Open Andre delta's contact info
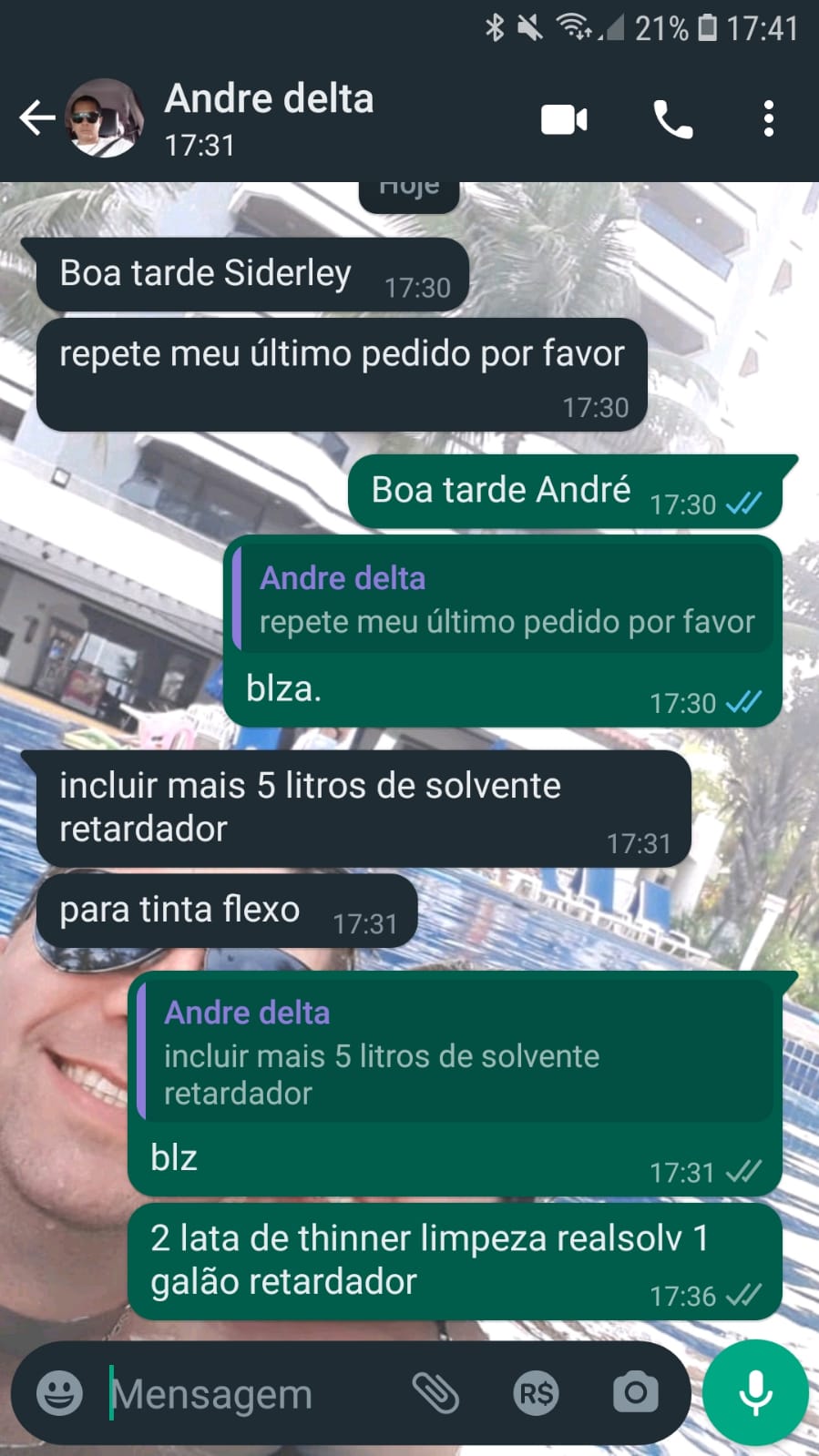This screenshot has height=1456, width=819. pyautogui.click(x=269, y=118)
